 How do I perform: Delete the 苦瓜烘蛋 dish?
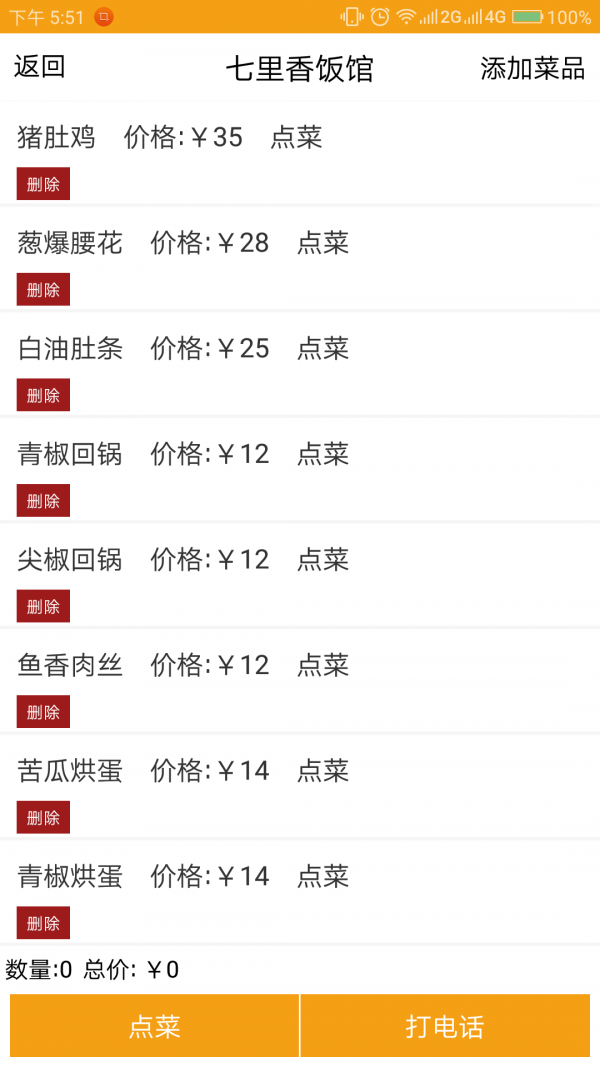[x=43, y=817]
